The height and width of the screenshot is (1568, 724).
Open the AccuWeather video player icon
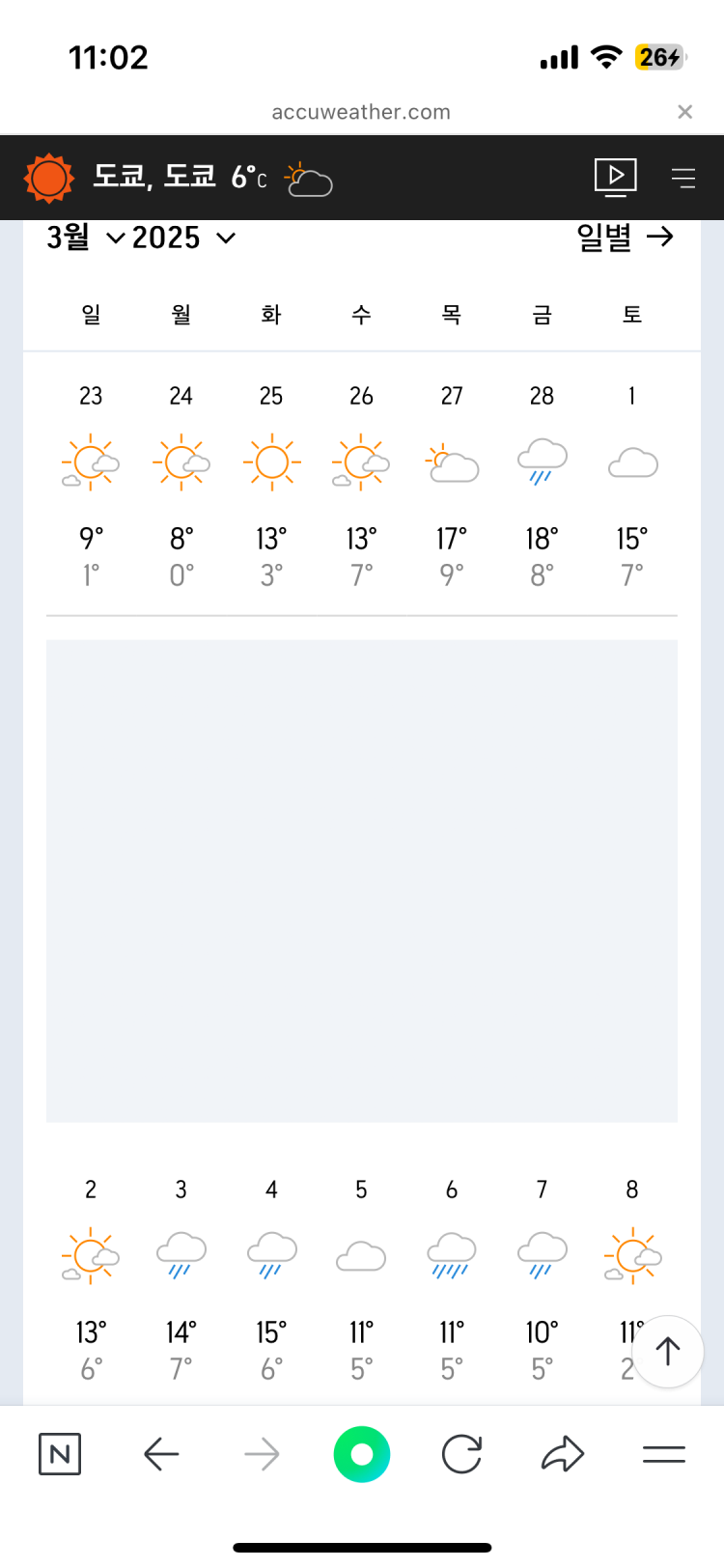[615, 177]
